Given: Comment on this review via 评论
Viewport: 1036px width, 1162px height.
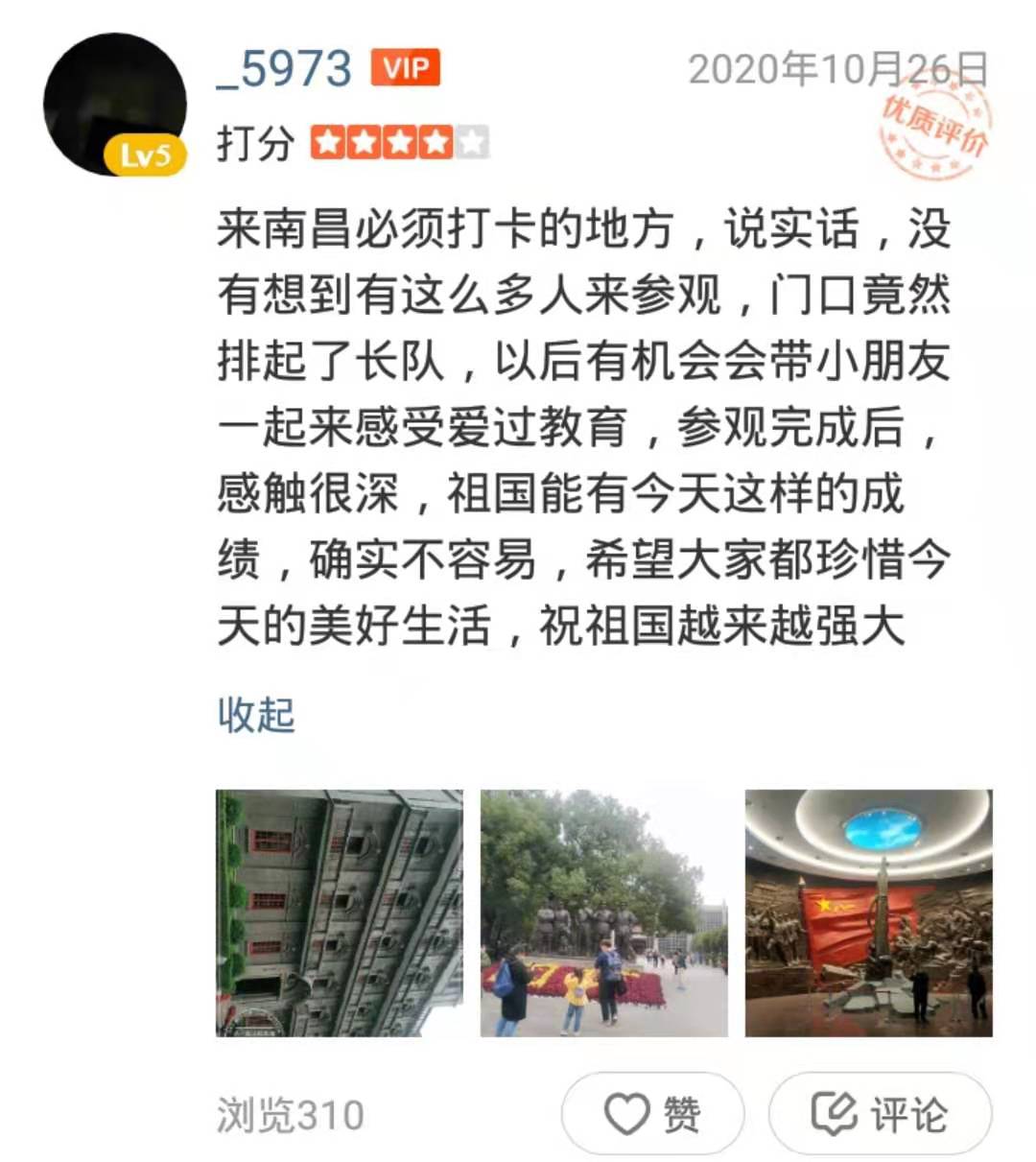Looking at the screenshot, I should coord(880,1114).
